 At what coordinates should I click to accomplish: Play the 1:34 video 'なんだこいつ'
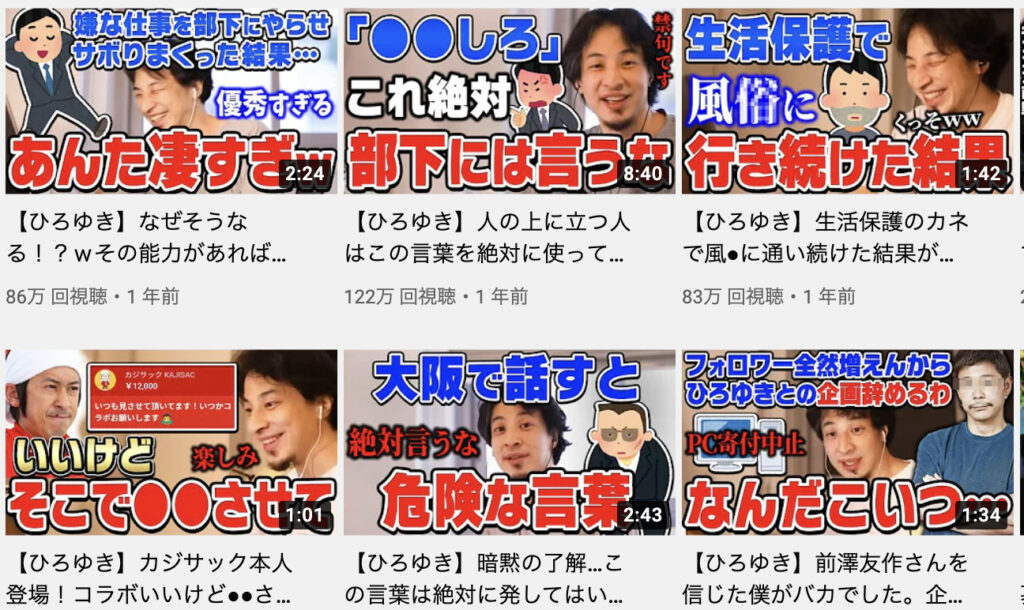click(848, 442)
